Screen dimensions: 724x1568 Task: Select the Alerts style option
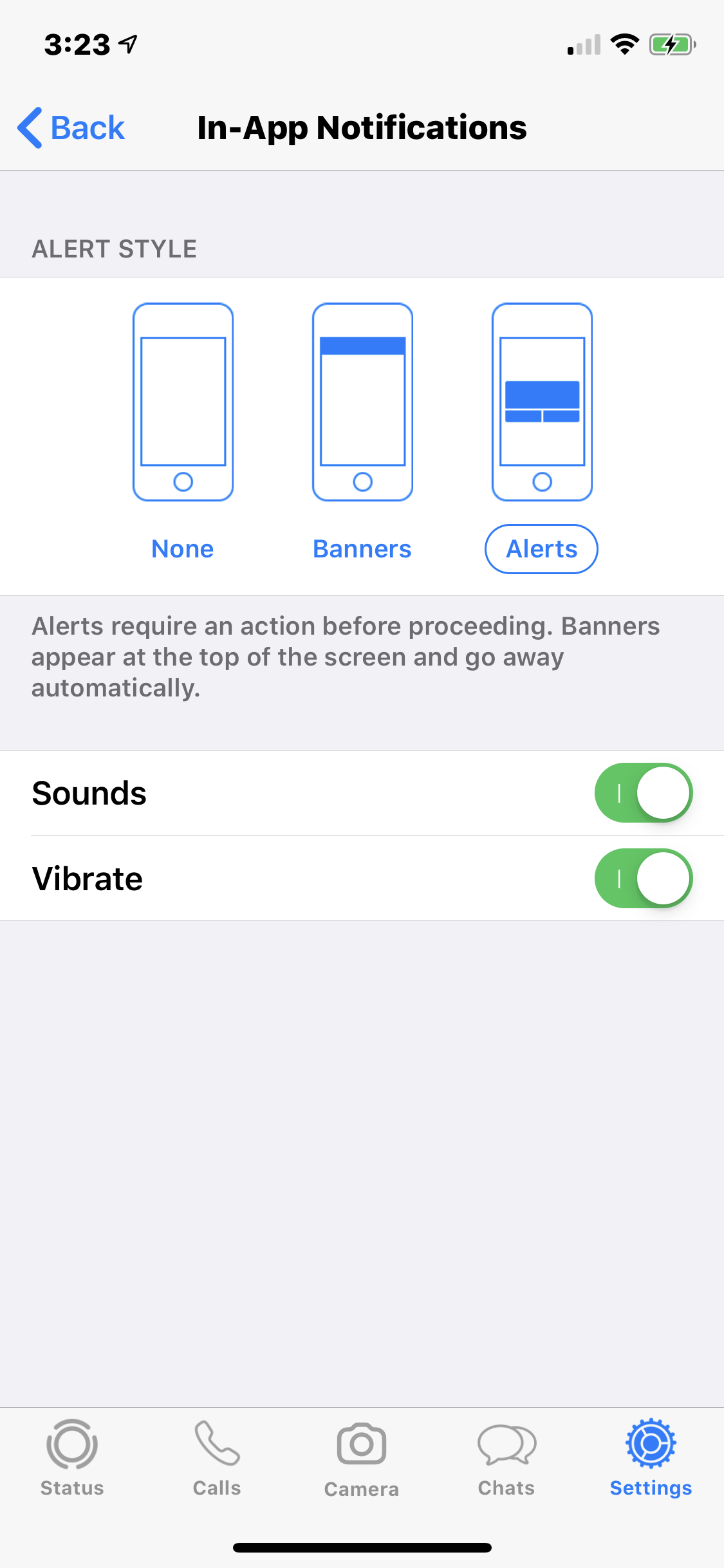coord(541,549)
